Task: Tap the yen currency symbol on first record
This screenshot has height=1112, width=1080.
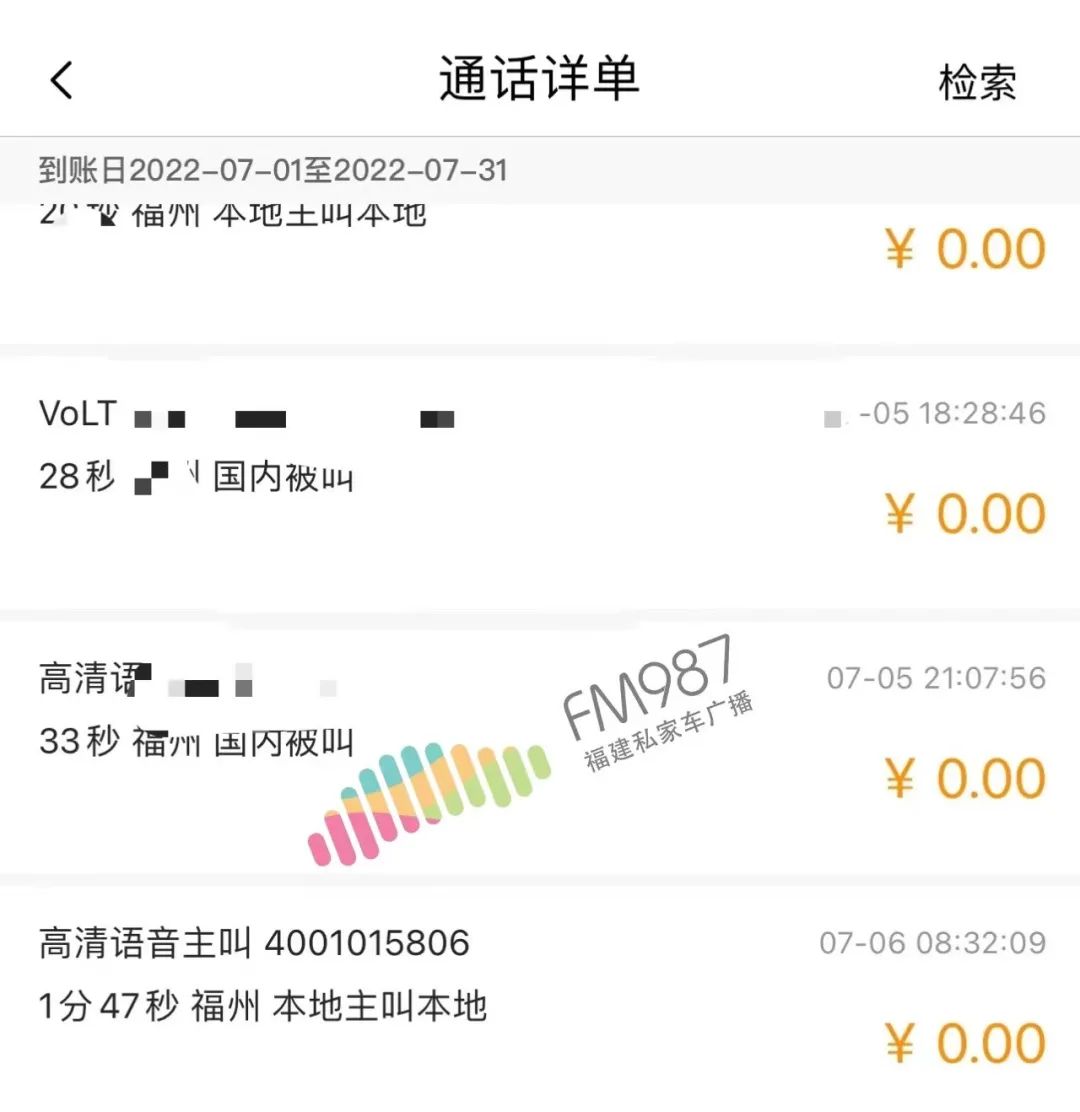Action: coord(898,248)
